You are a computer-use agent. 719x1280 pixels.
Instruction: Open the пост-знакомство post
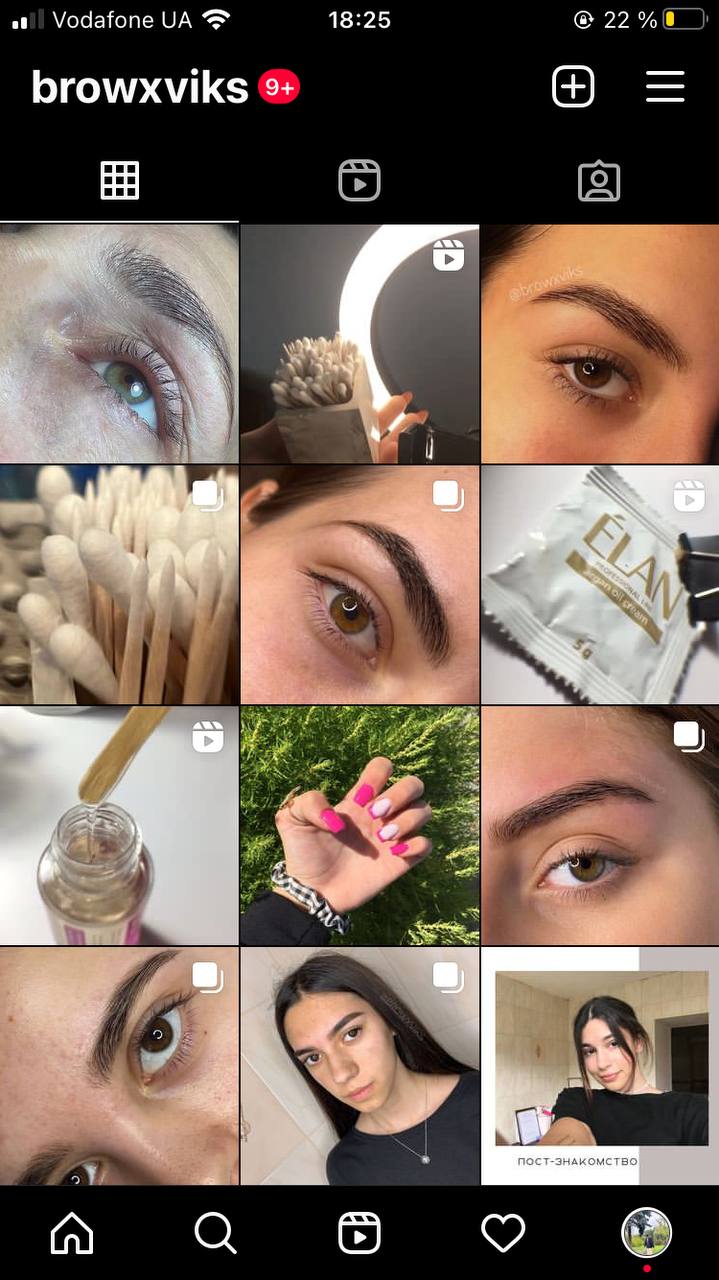[600, 1066]
